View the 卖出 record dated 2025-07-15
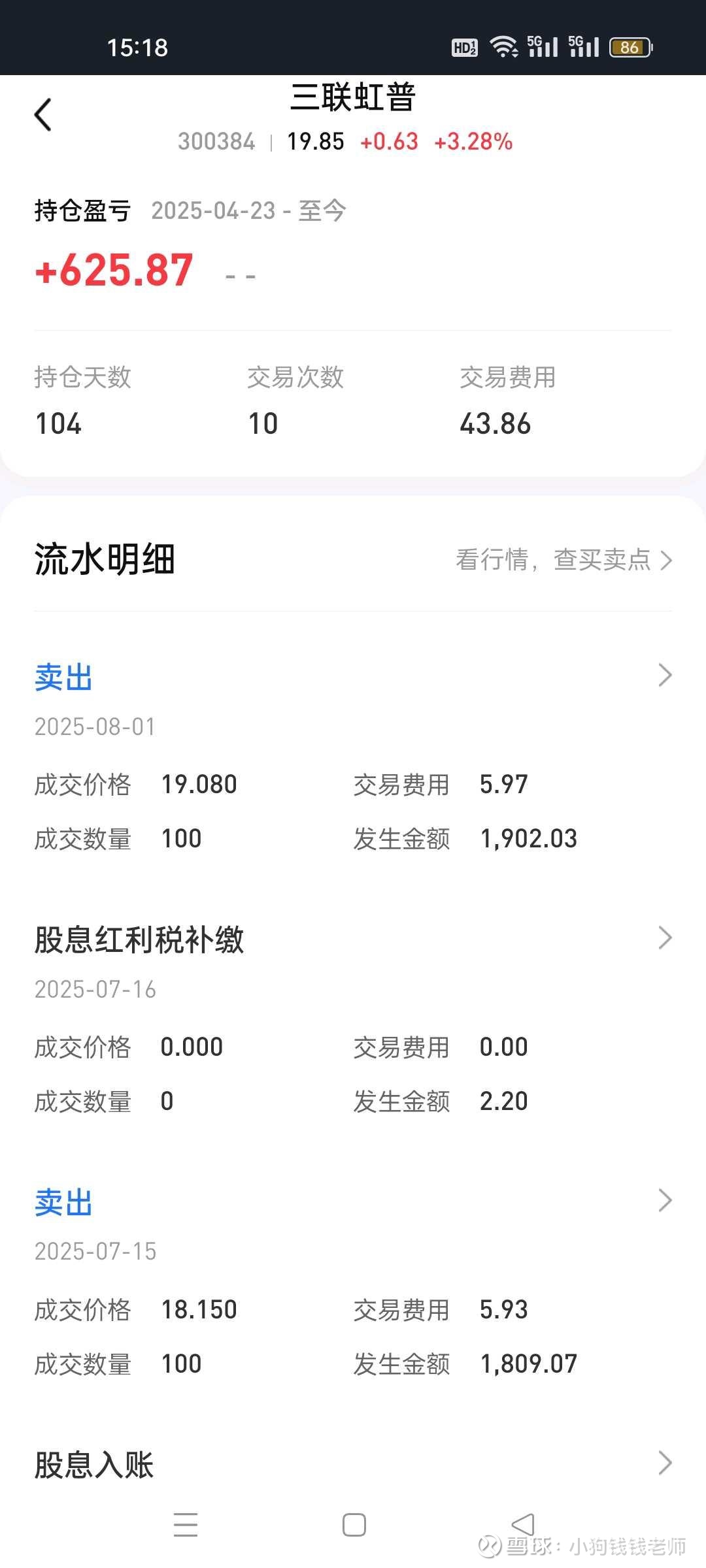This screenshot has height=1568, width=706. point(353,1282)
